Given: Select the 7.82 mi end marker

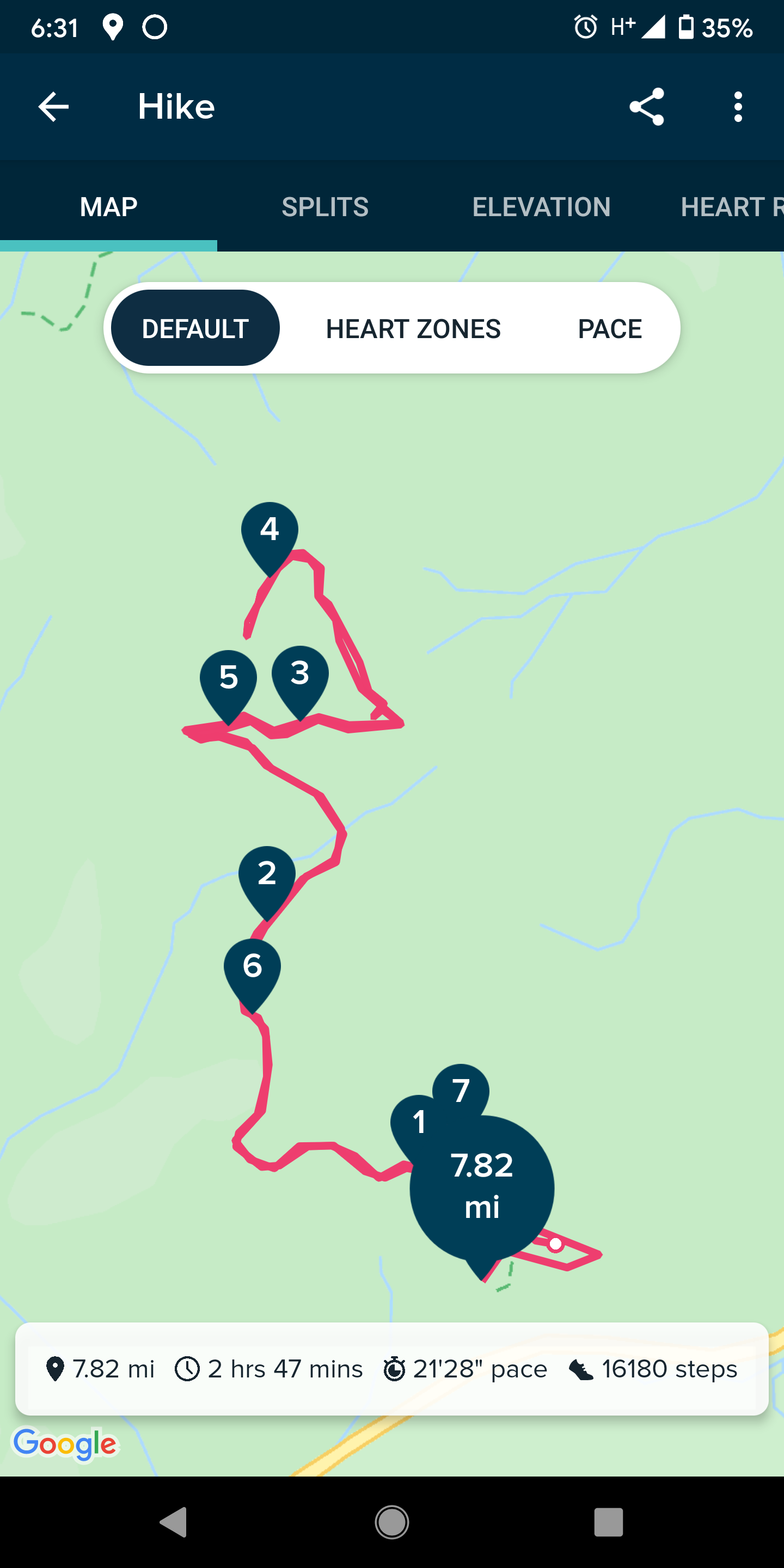Looking at the screenshot, I should point(482,1186).
